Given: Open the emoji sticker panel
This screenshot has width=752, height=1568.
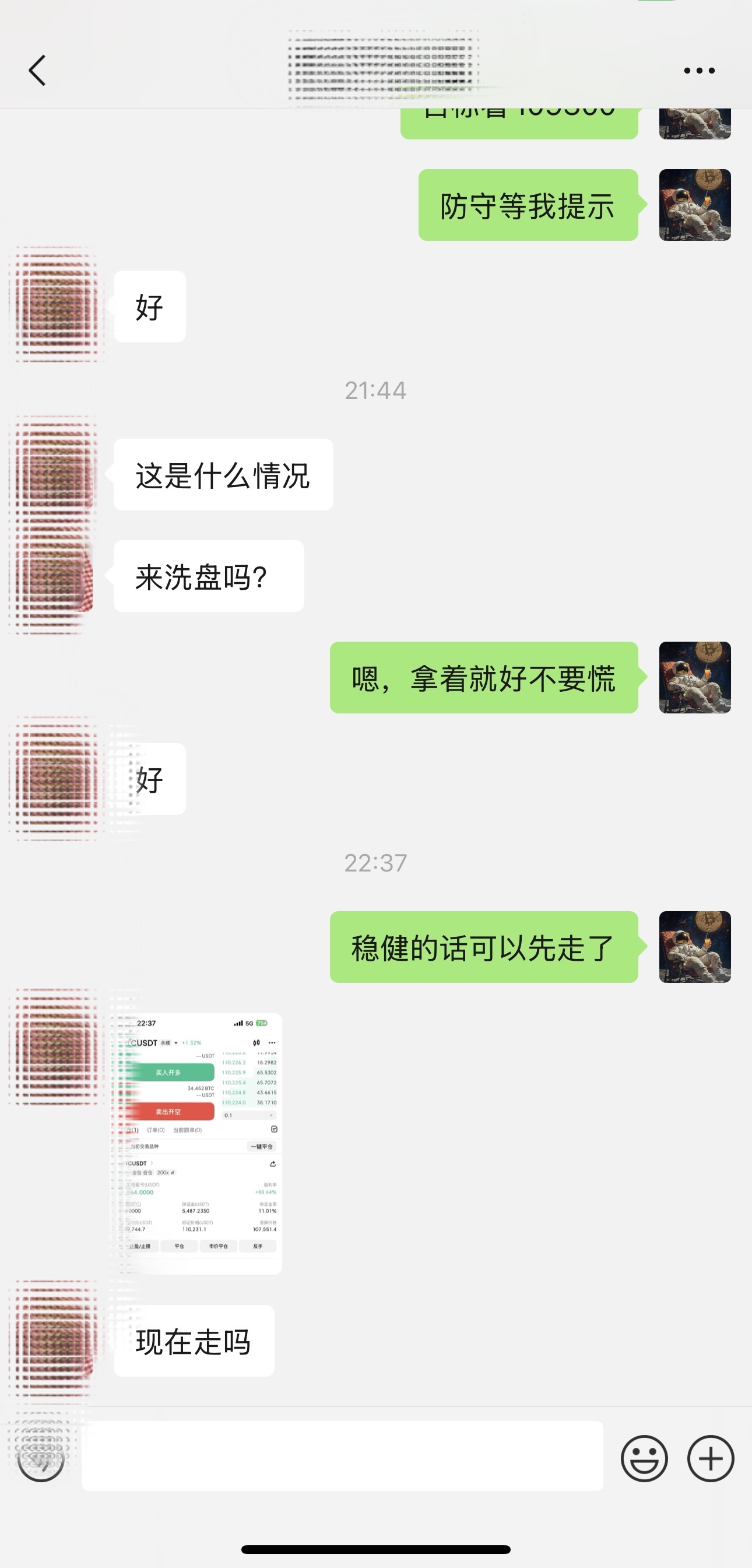Looking at the screenshot, I should pos(644,1458).
